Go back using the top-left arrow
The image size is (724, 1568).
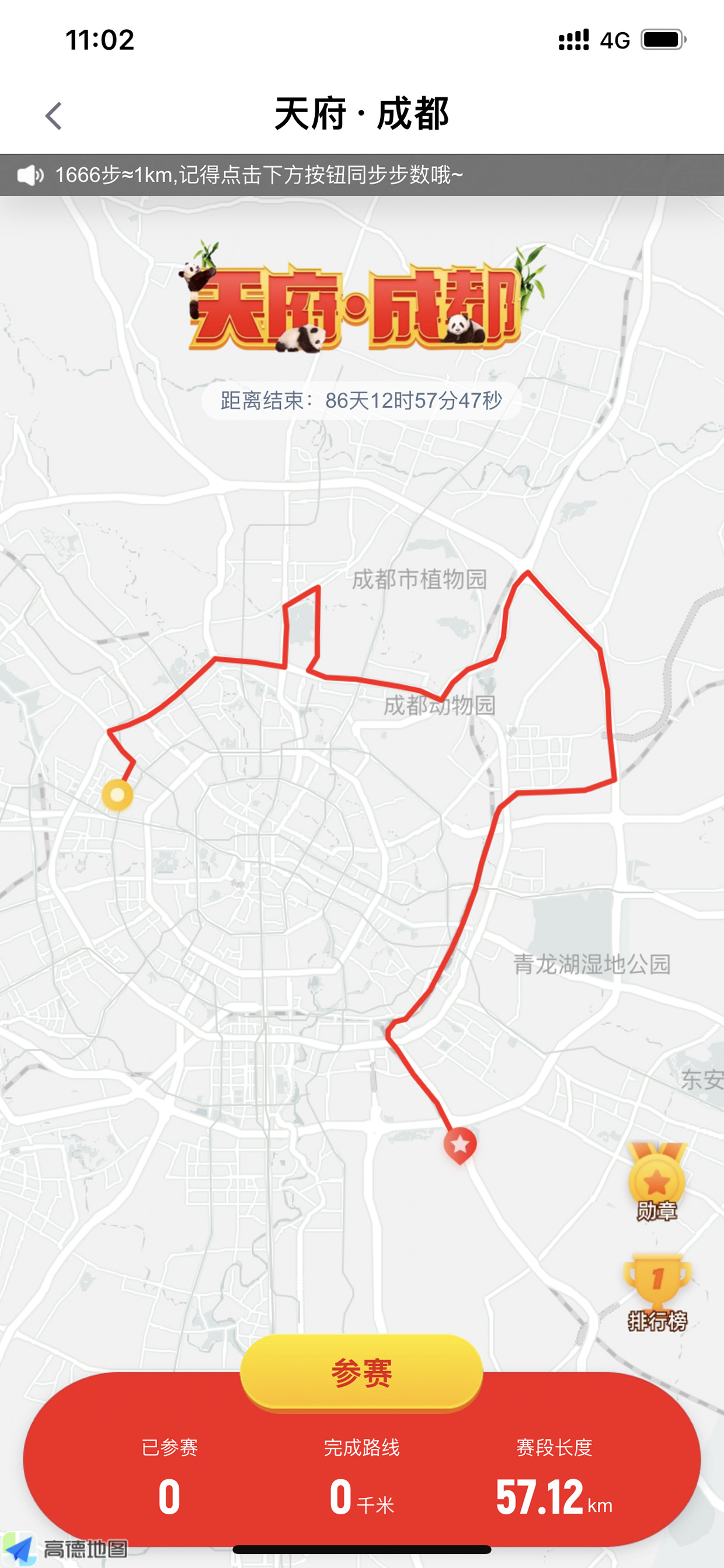click(x=54, y=116)
